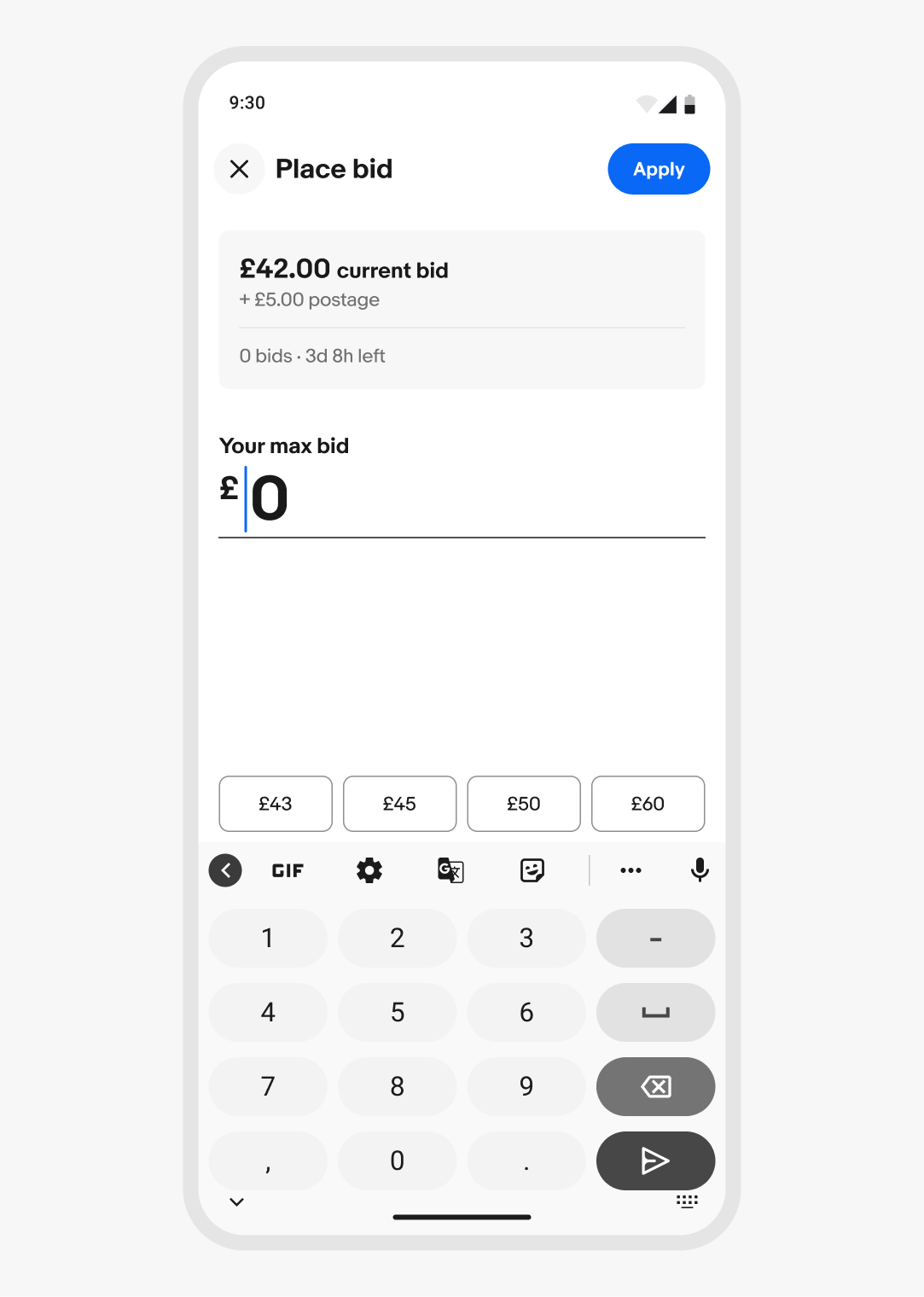Viewport: 924px width, 1297px height.
Task: Open Gboard keyboard settings via gear icon
Action: (369, 870)
